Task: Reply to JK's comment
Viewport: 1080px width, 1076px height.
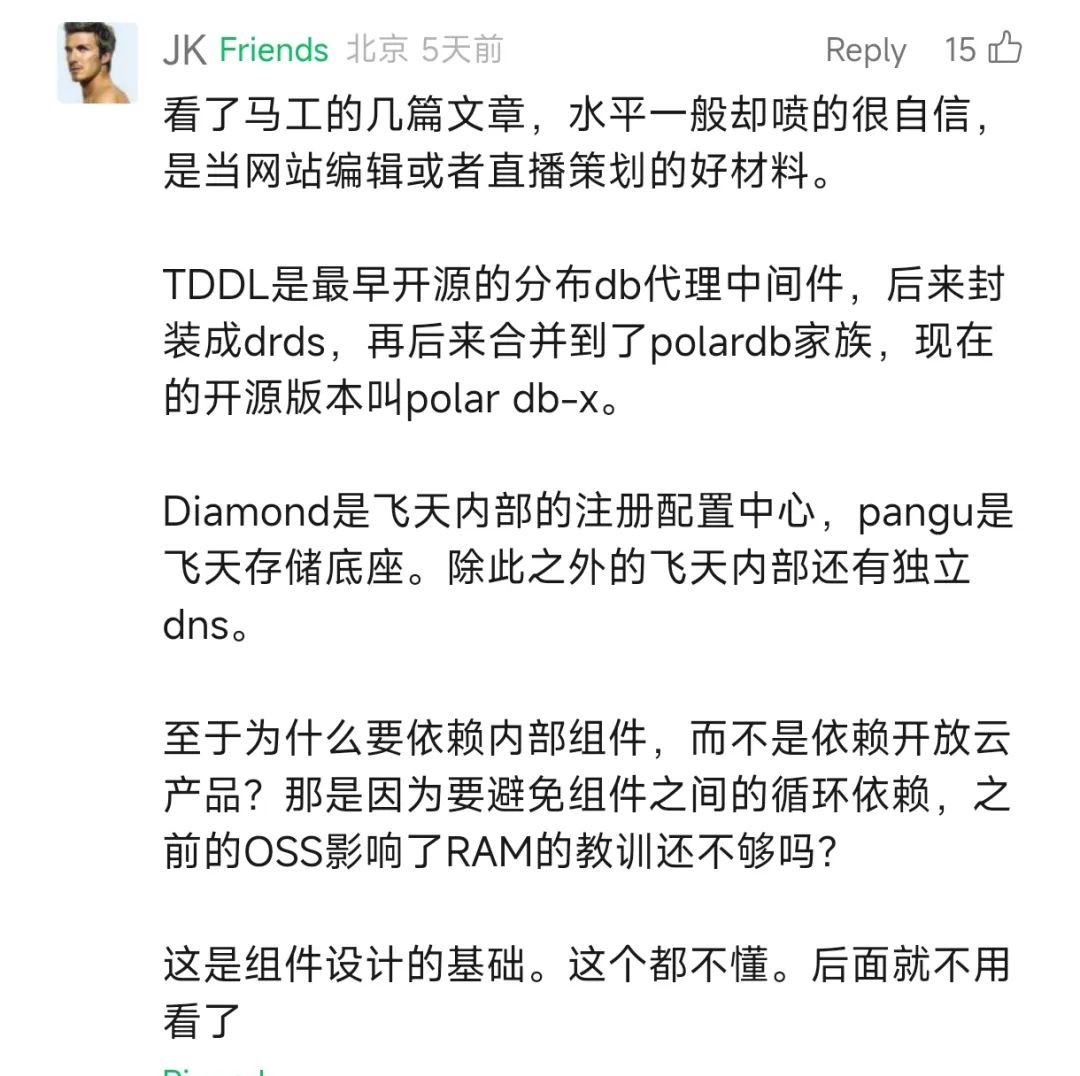Action: [x=865, y=50]
